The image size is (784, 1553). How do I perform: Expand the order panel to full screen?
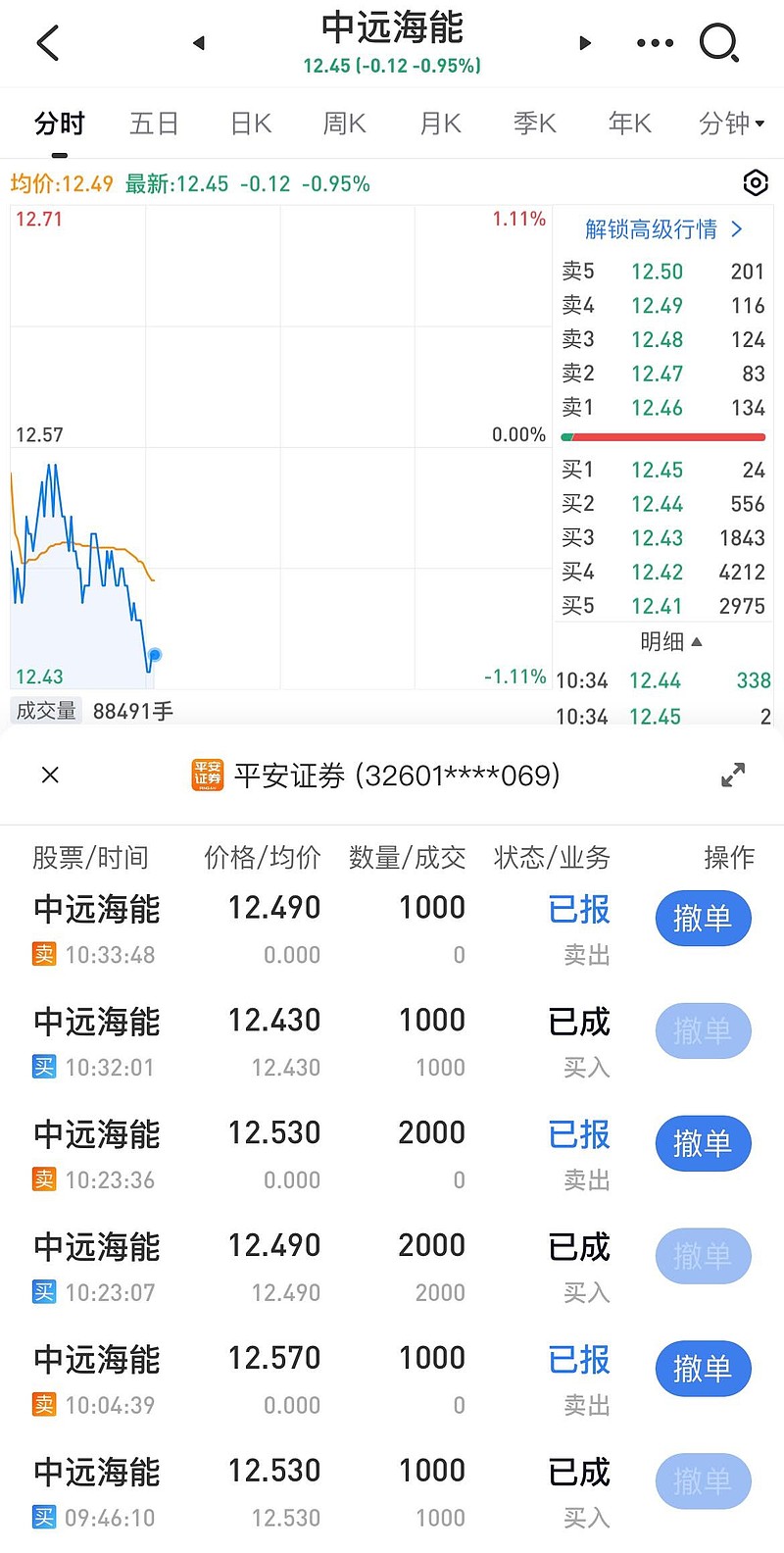click(x=733, y=776)
